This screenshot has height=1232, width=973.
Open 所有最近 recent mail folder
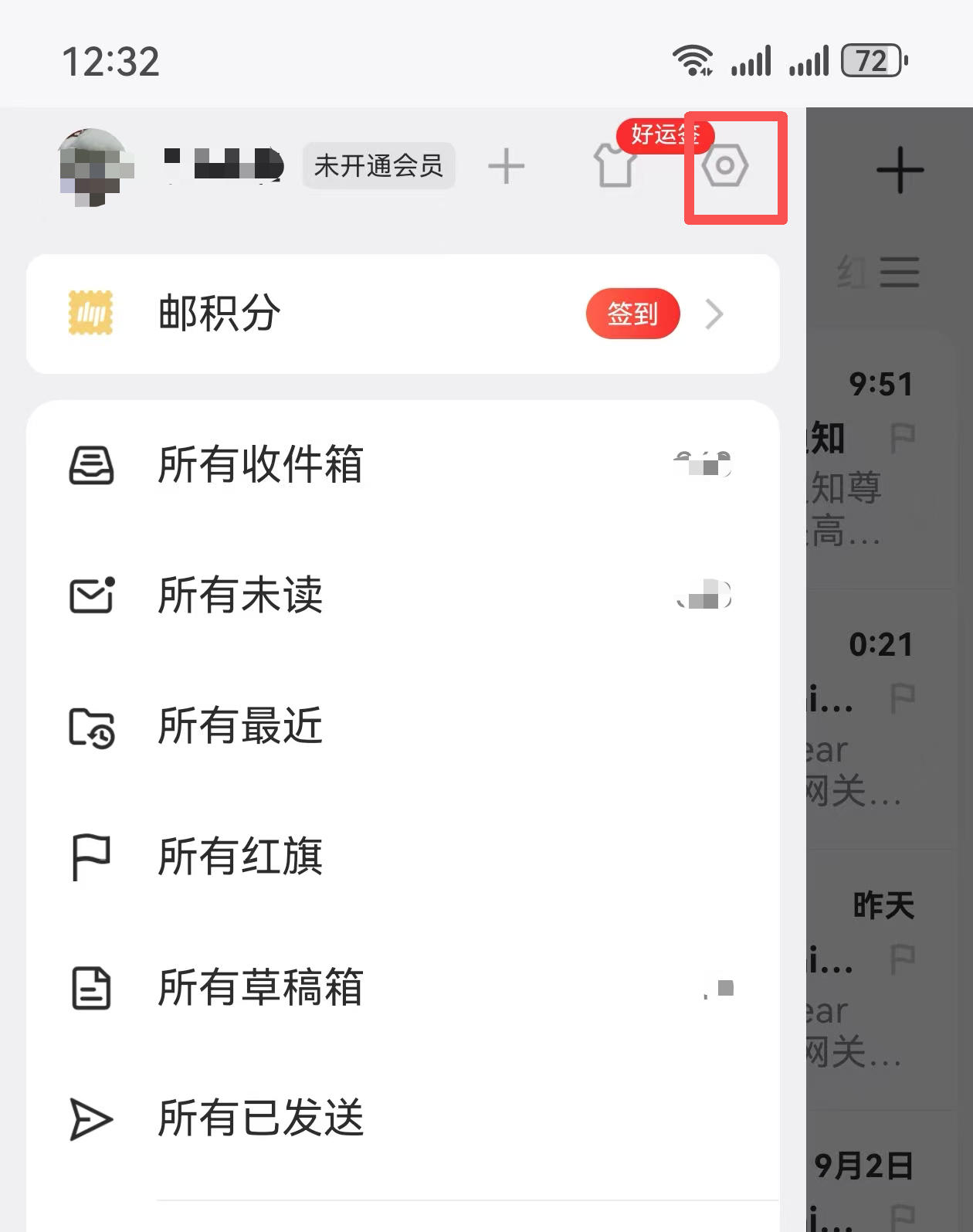[x=241, y=726]
